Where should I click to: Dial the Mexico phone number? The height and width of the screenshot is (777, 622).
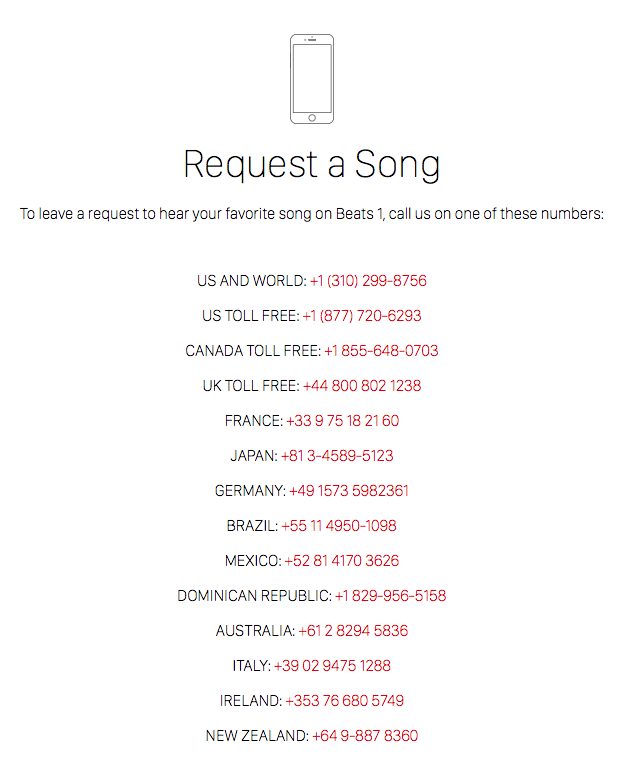(341, 561)
